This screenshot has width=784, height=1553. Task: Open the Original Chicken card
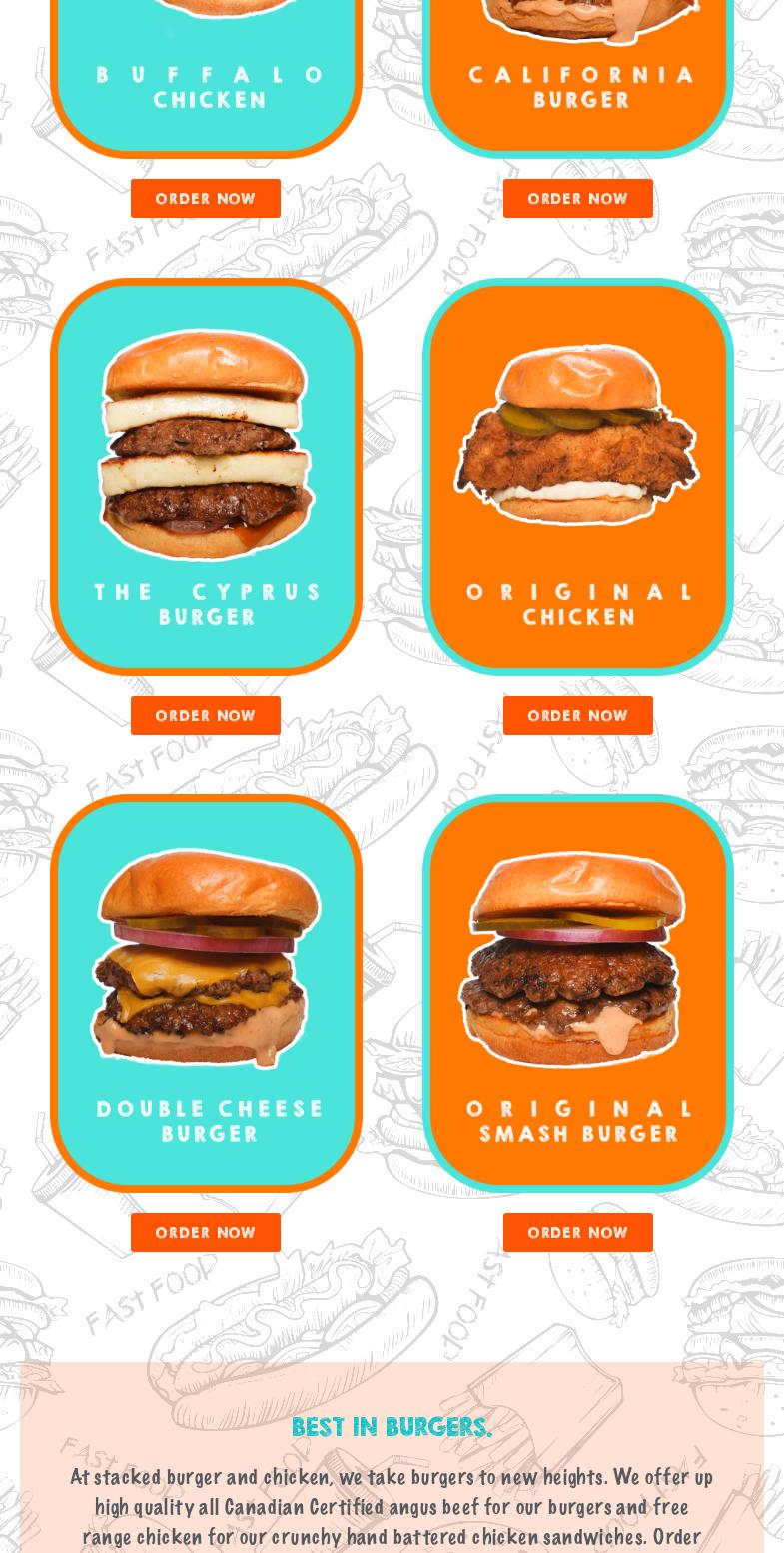578,477
